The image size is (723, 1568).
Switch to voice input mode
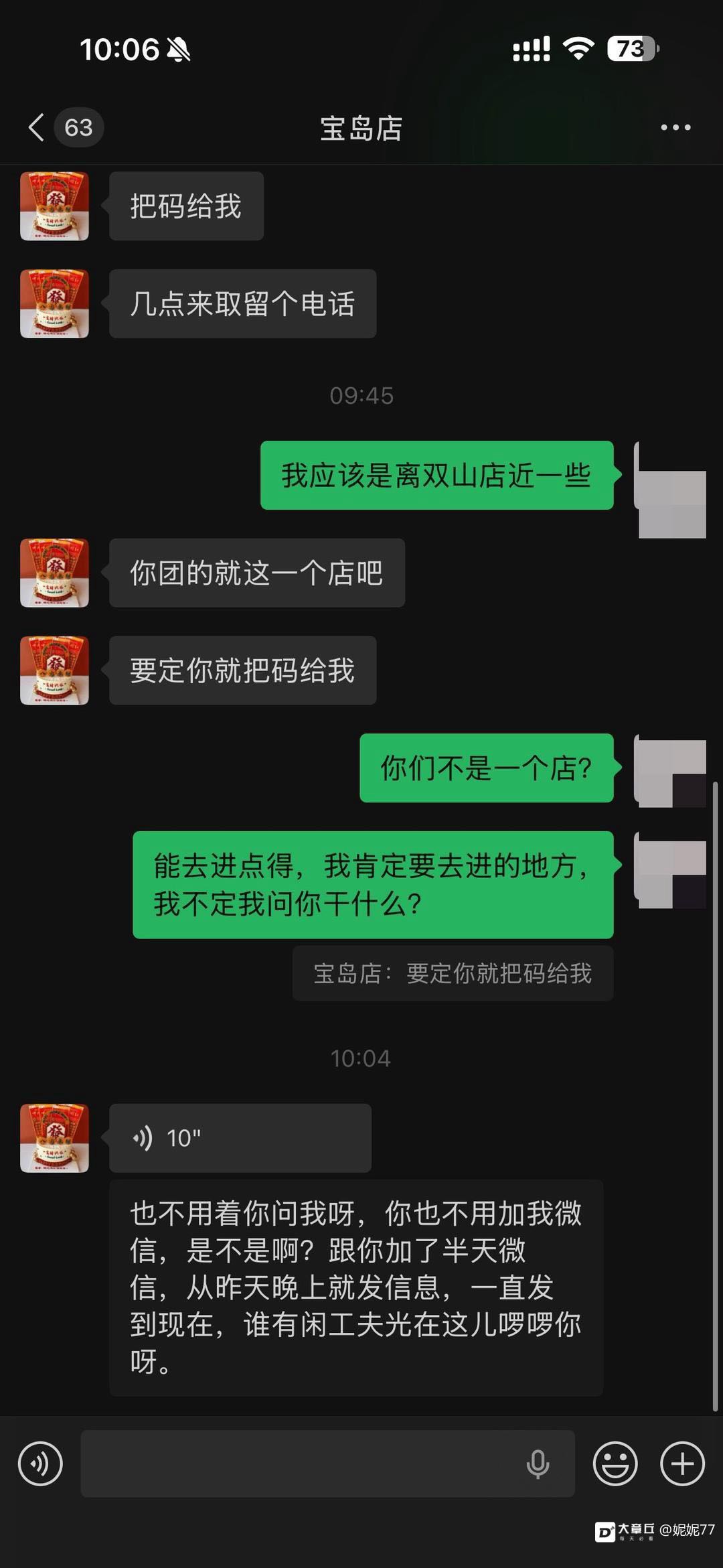pos(41,1464)
